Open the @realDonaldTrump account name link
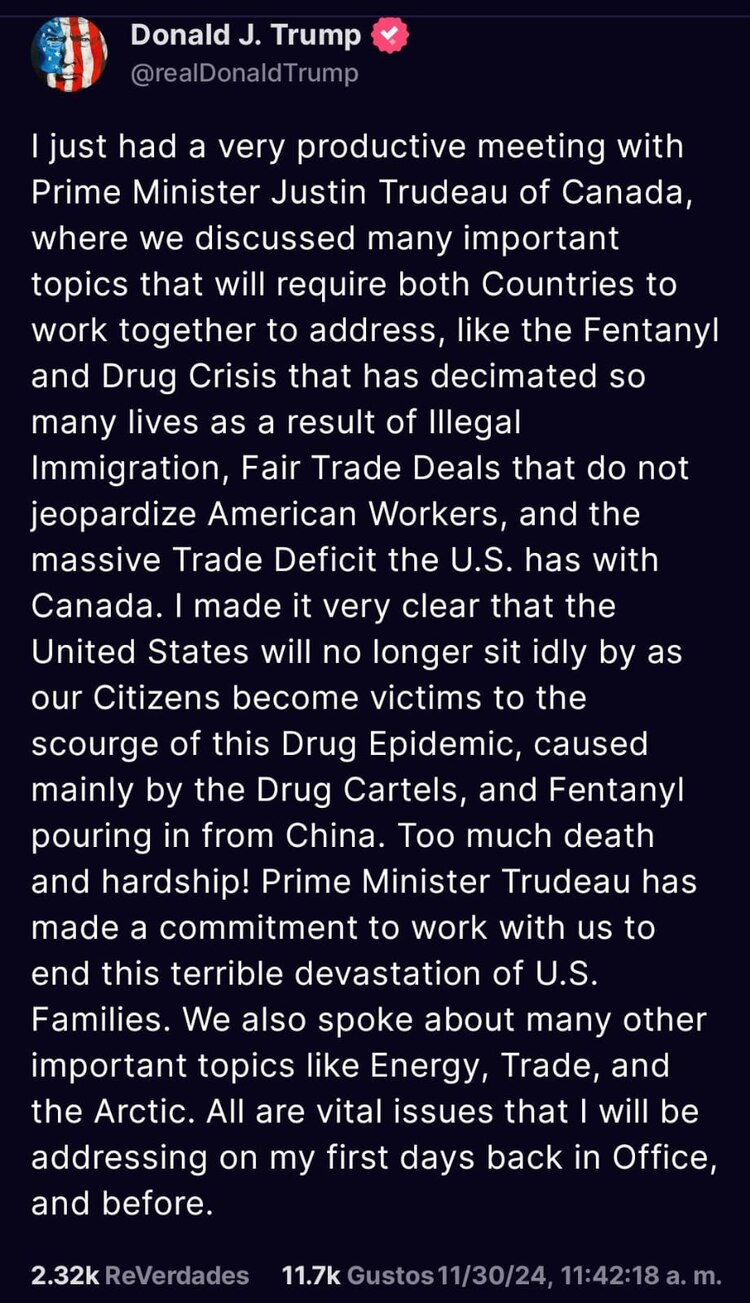The image size is (750, 1303). 244,74
